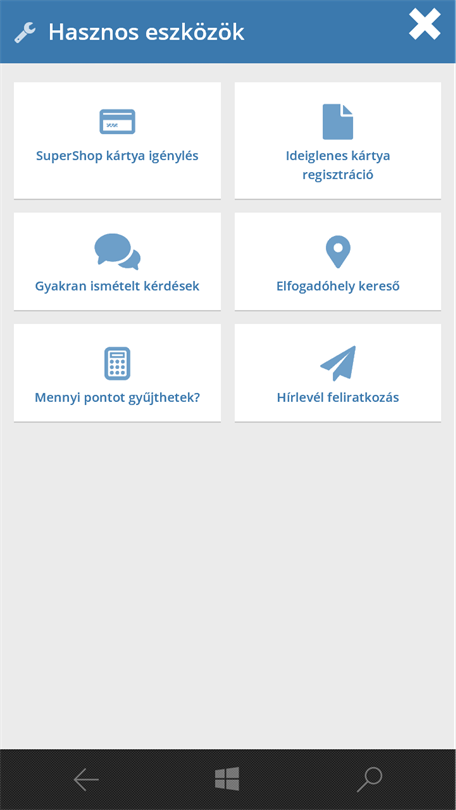Tap the system back arrow

86,780
